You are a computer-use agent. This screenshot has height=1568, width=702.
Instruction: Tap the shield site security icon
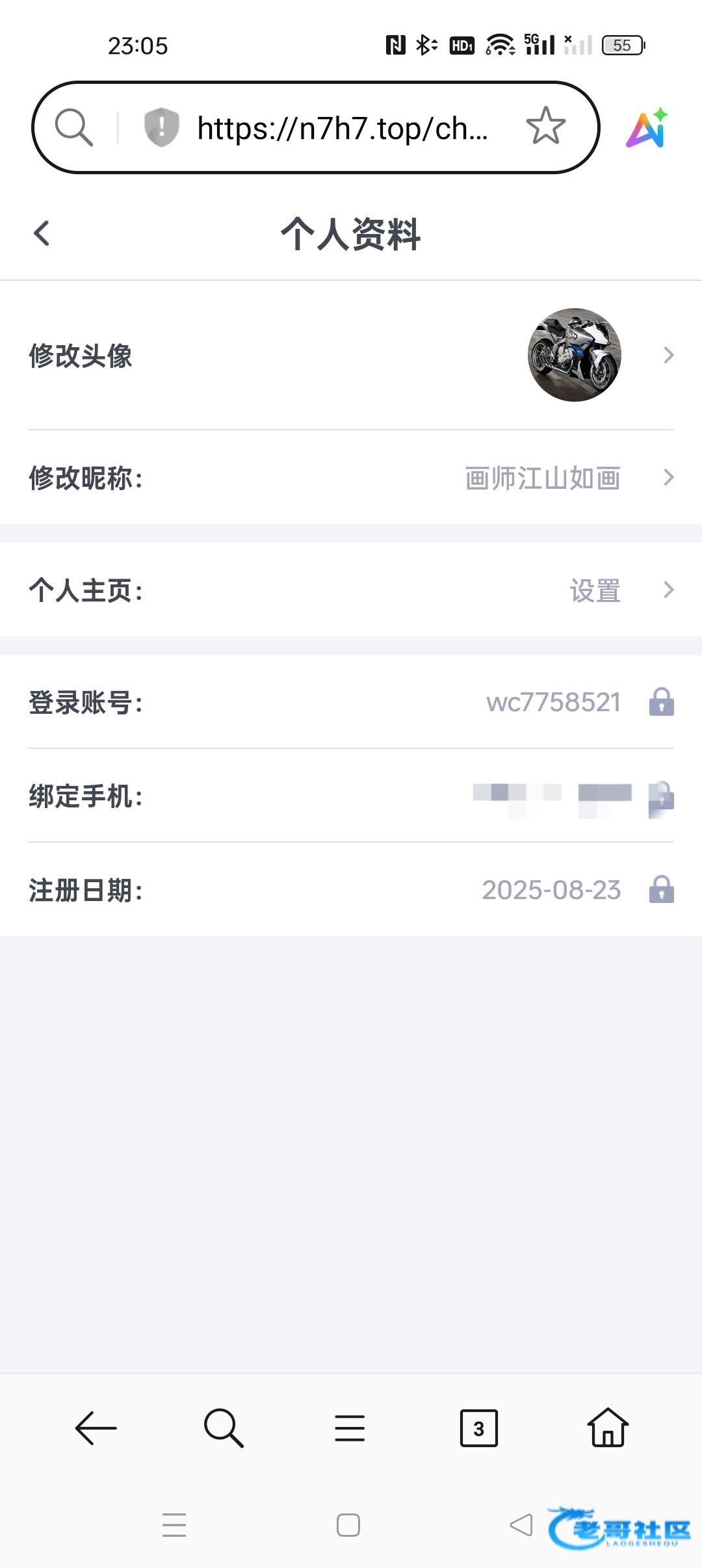click(161, 127)
